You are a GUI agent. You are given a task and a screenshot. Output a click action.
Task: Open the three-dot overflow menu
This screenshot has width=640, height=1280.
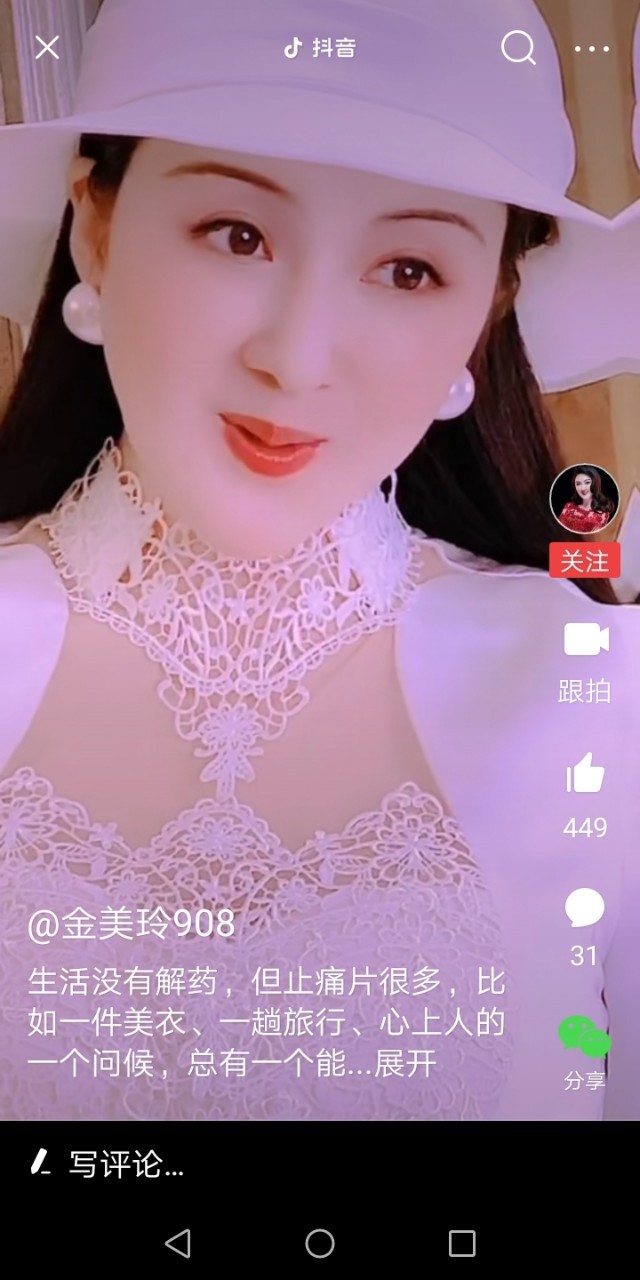click(x=591, y=48)
